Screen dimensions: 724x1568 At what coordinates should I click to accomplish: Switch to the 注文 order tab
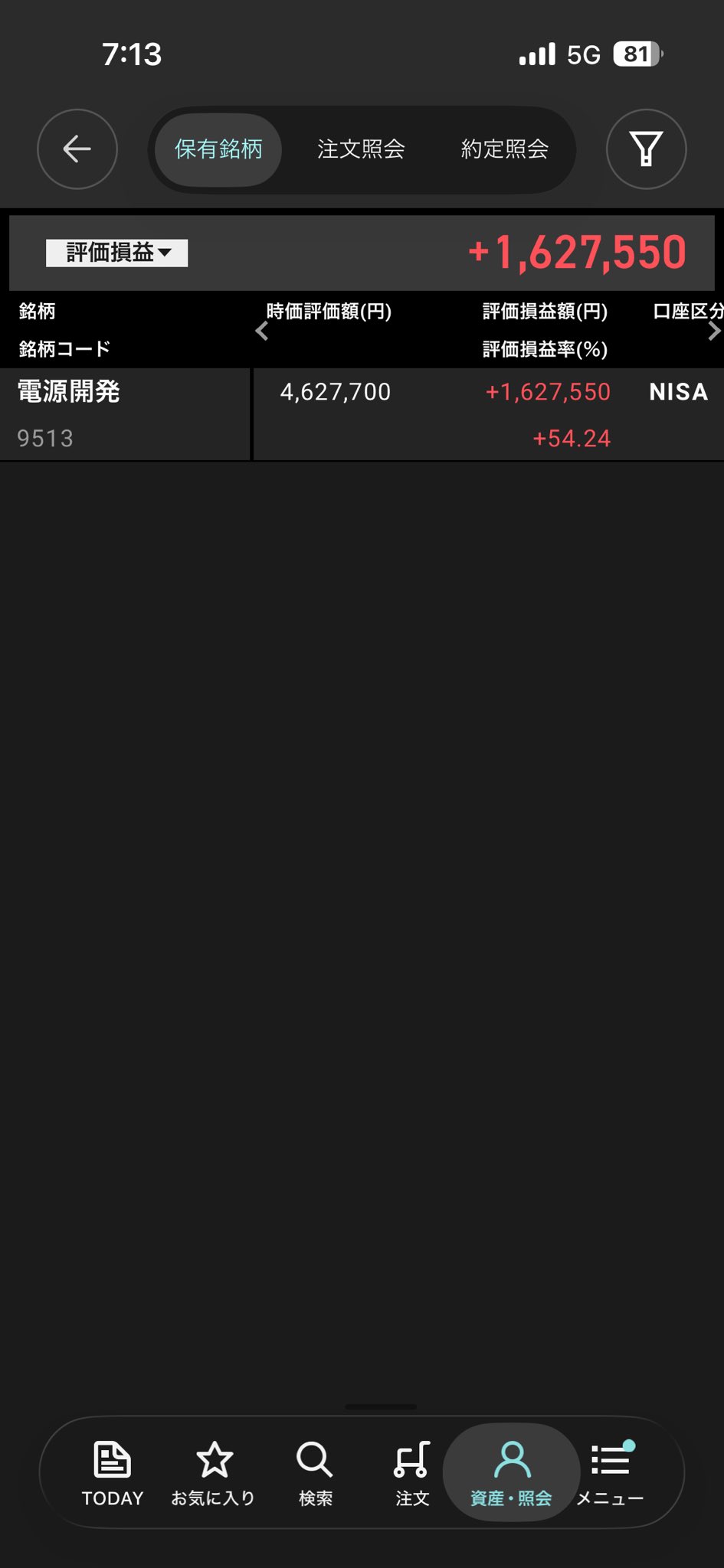coord(412,1473)
